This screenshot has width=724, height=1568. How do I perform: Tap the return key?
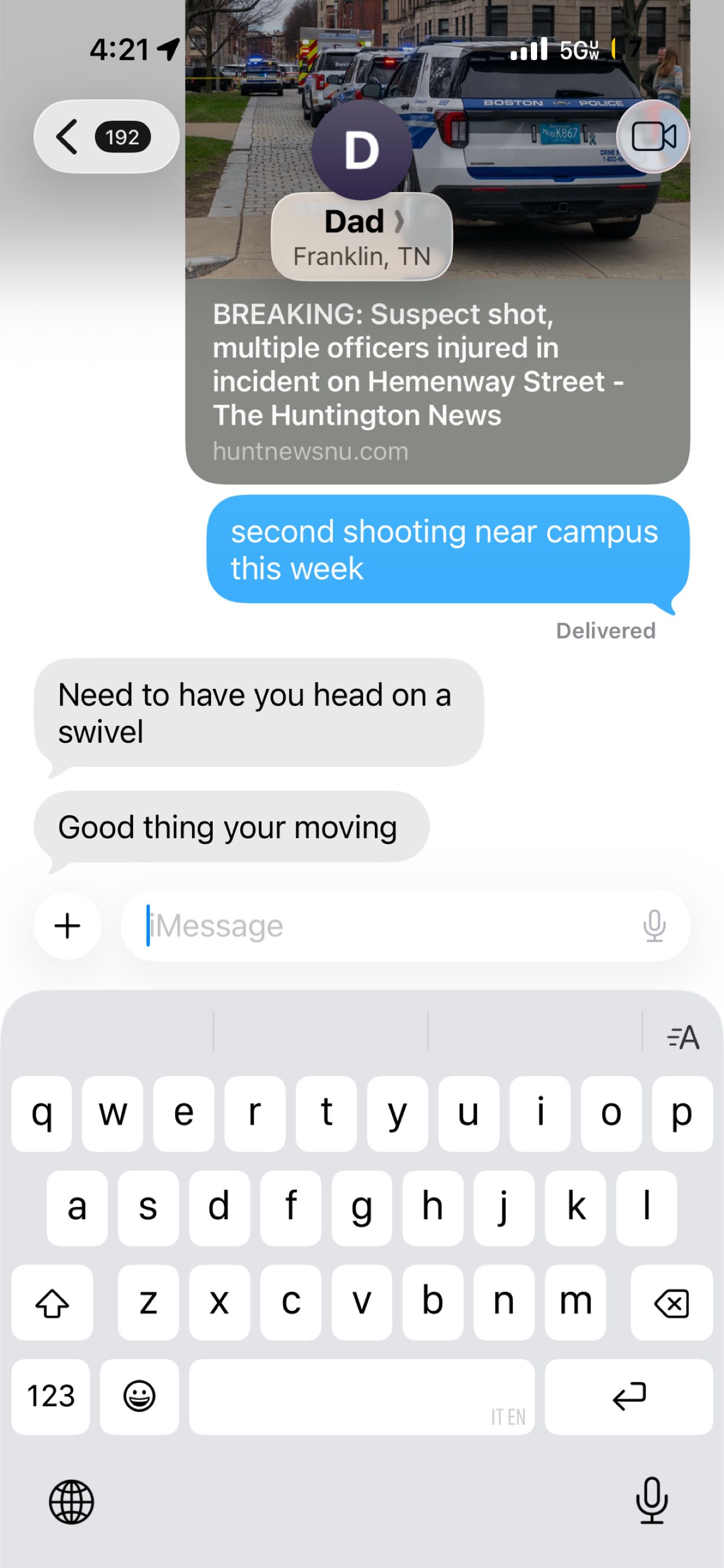point(629,1396)
